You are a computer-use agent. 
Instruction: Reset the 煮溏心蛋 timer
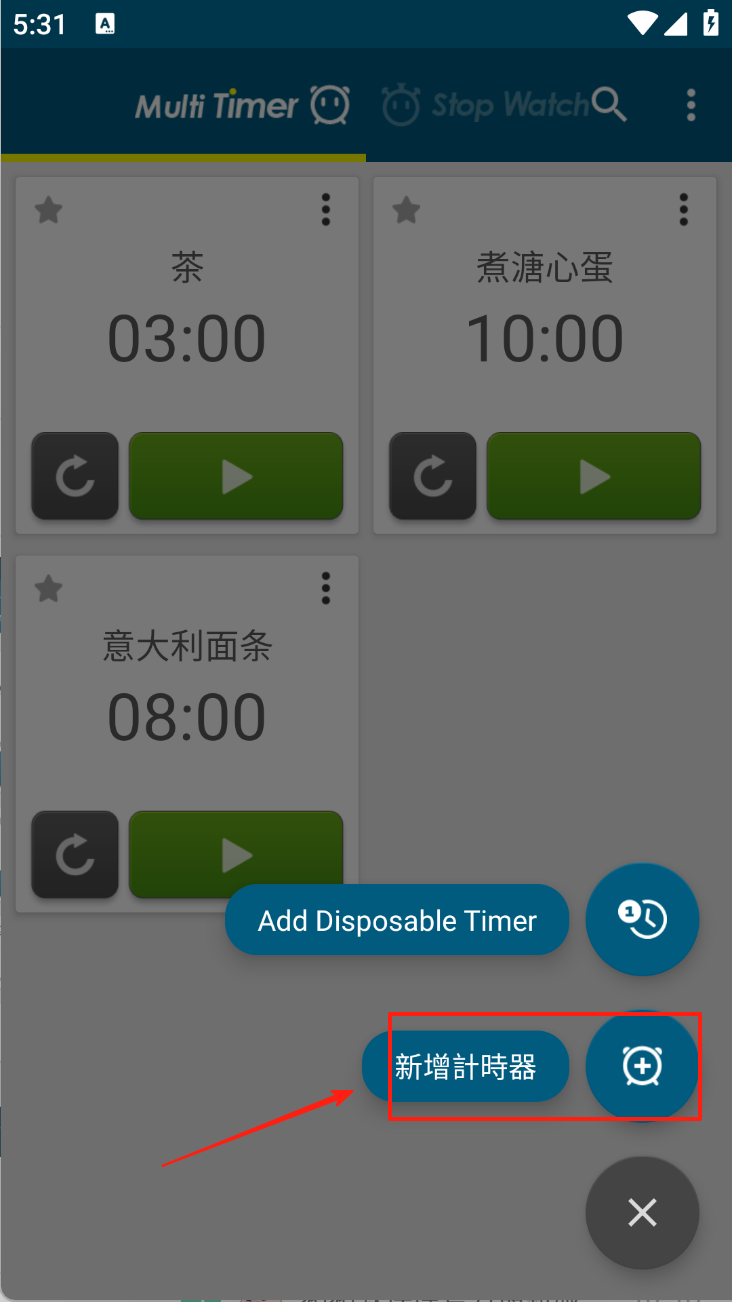[x=433, y=477]
